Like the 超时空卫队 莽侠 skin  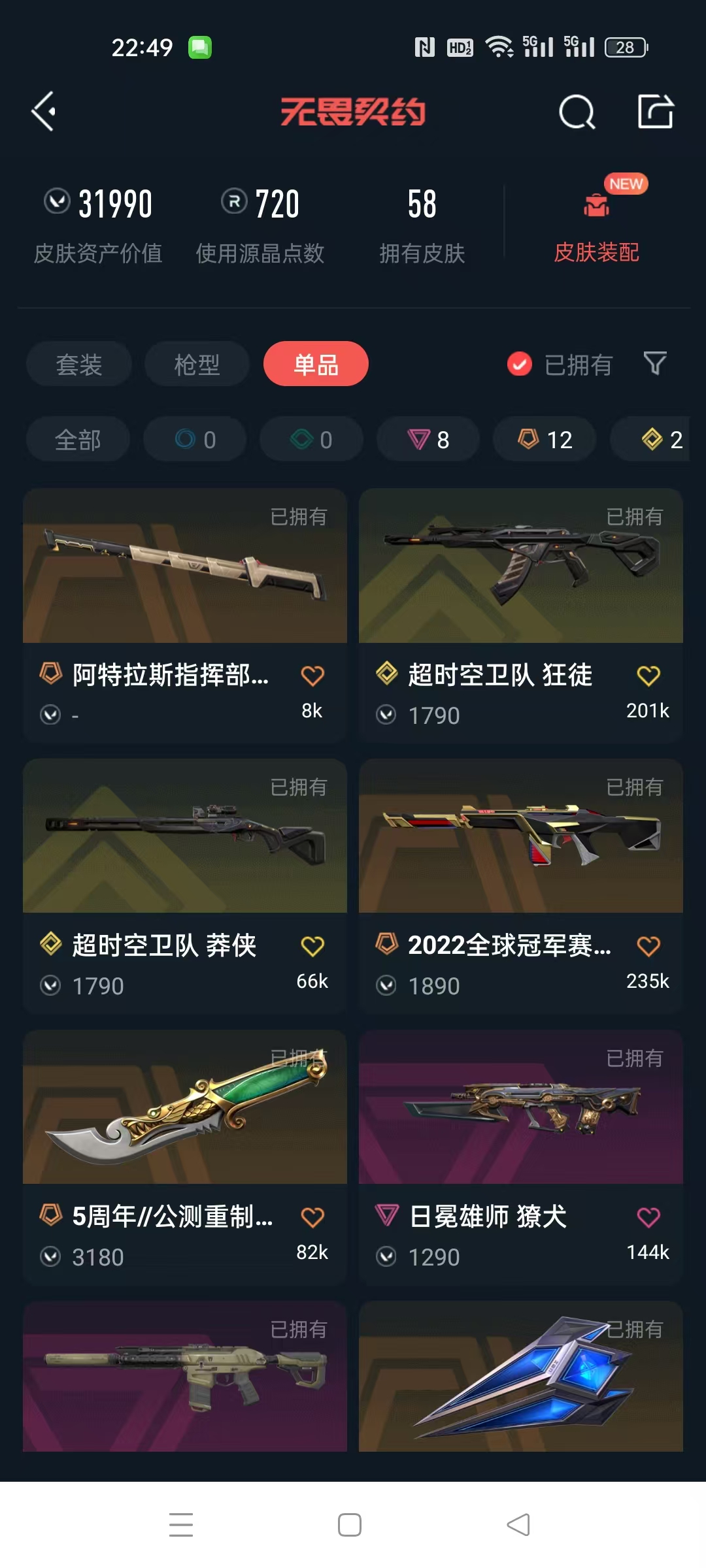(312, 946)
